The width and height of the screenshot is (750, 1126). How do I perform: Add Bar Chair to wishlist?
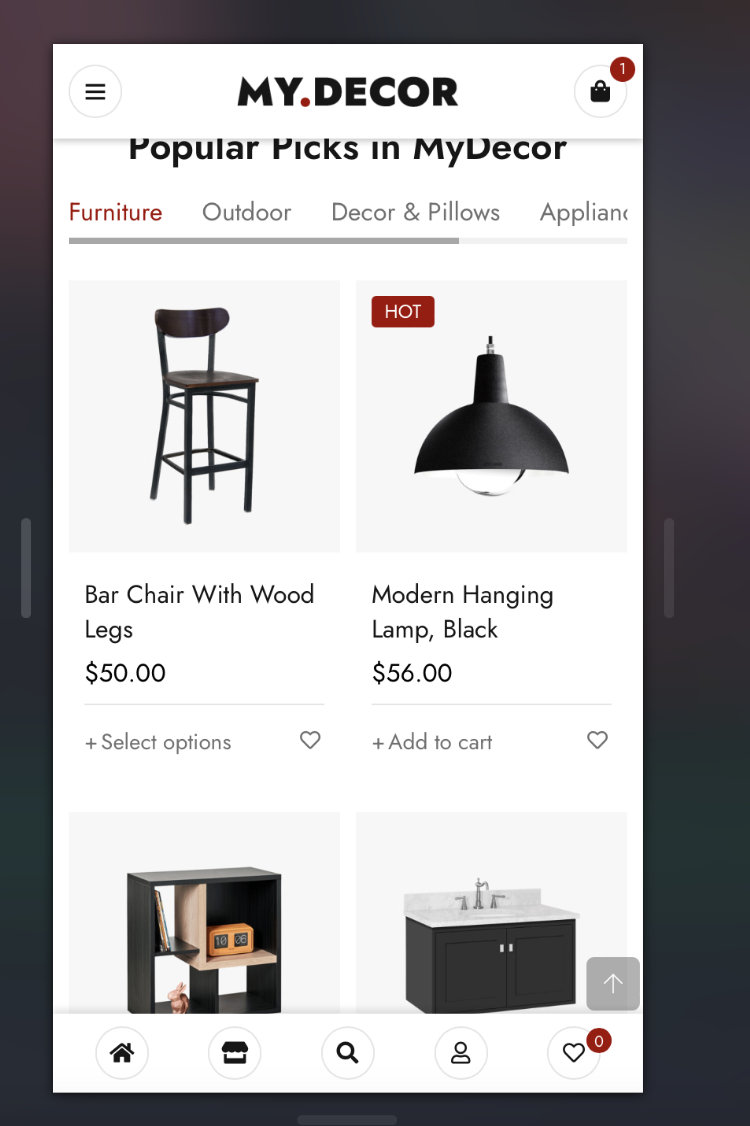pyautogui.click(x=310, y=740)
